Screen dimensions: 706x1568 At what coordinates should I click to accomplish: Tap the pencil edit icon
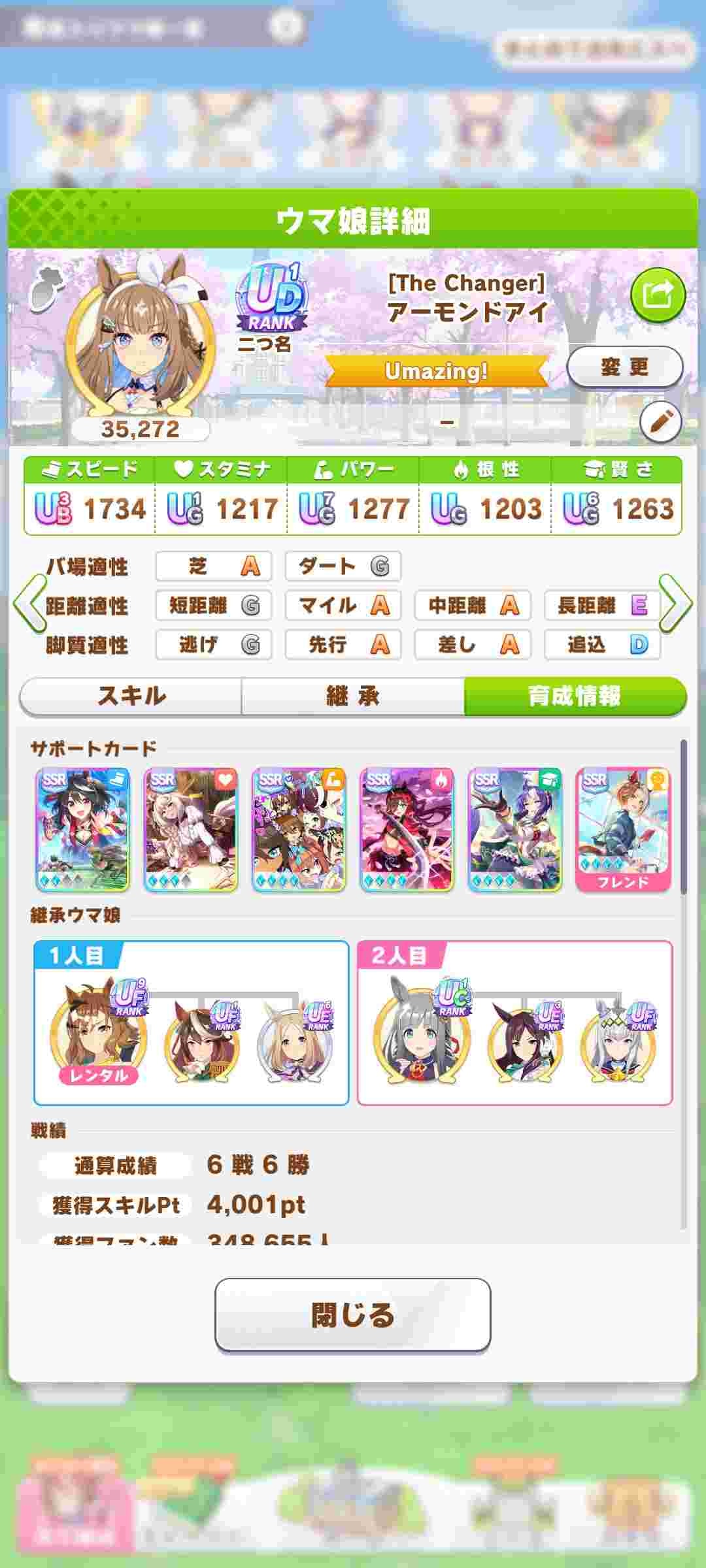(660, 423)
